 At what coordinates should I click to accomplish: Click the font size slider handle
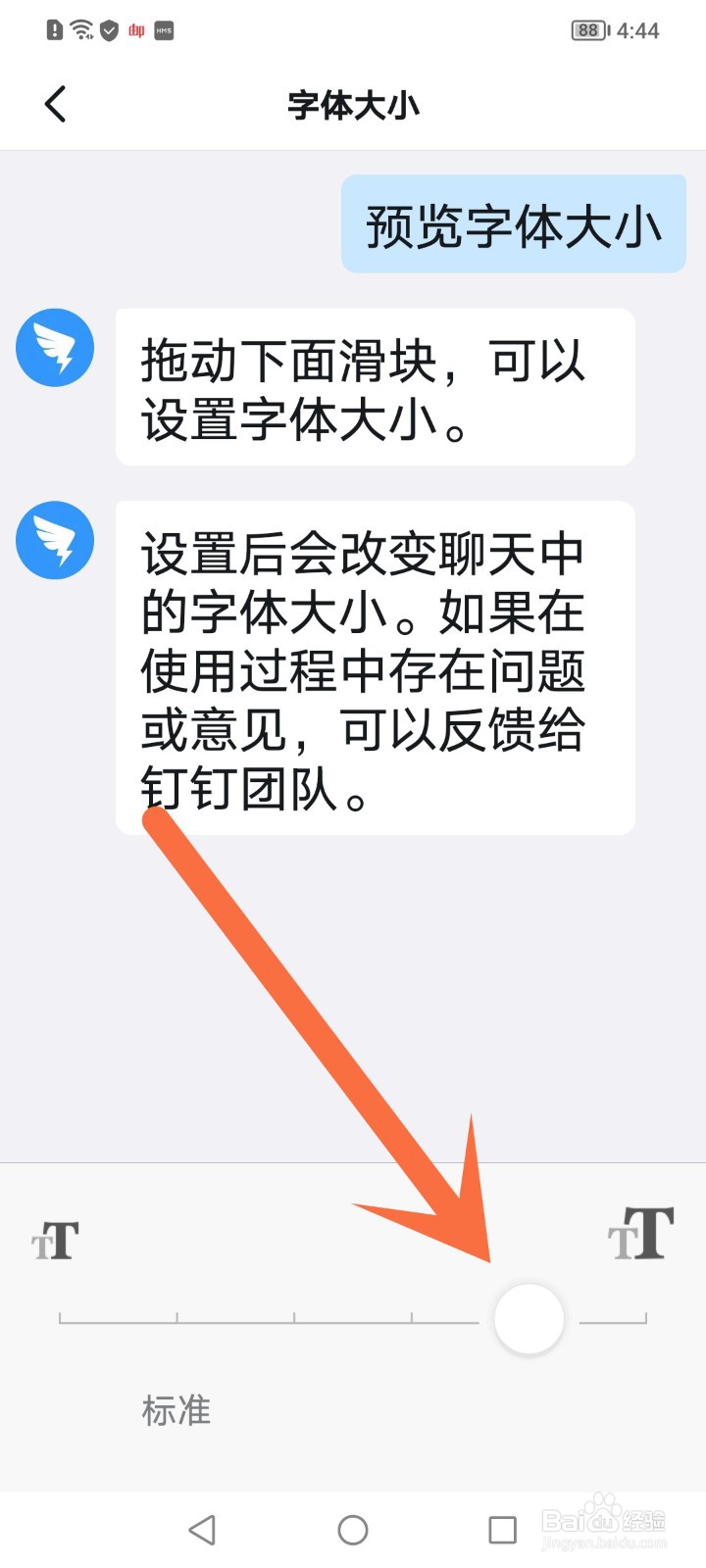point(529,1318)
